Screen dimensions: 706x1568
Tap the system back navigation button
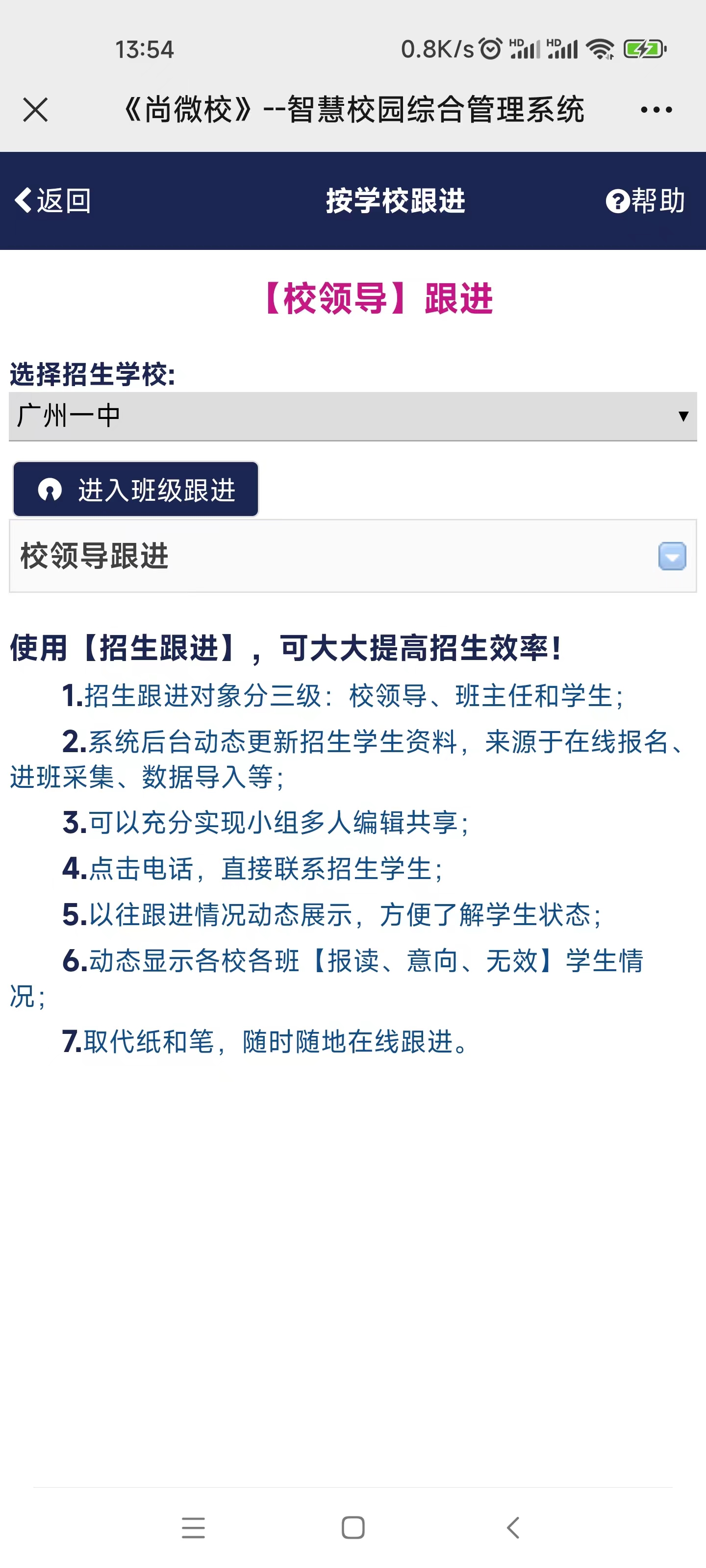[513, 1527]
